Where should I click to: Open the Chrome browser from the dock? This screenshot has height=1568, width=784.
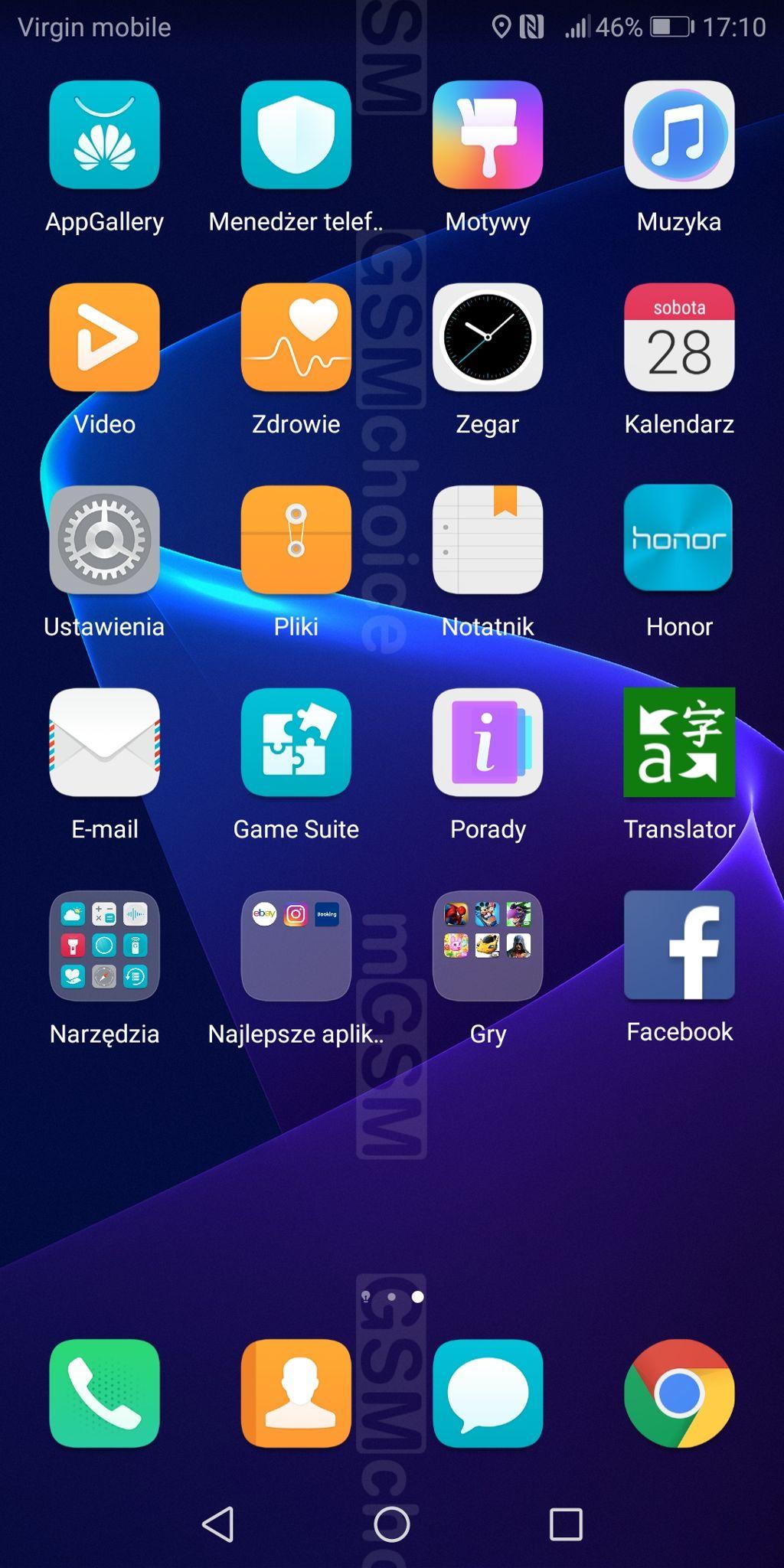point(679,1393)
